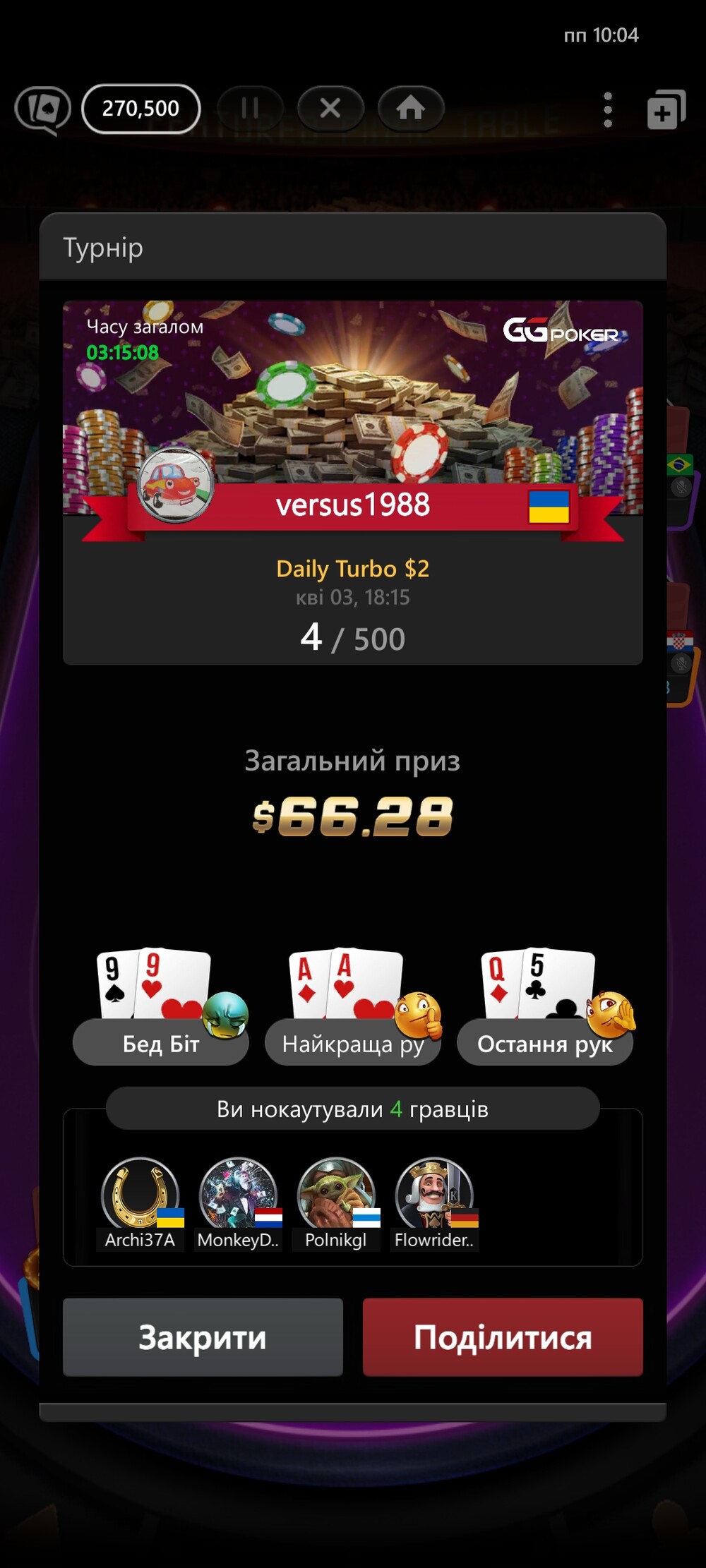This screenshot has height=1568, width=706.
Task: Tap the 270,500 chip balance
Action: tap(141, 108)
